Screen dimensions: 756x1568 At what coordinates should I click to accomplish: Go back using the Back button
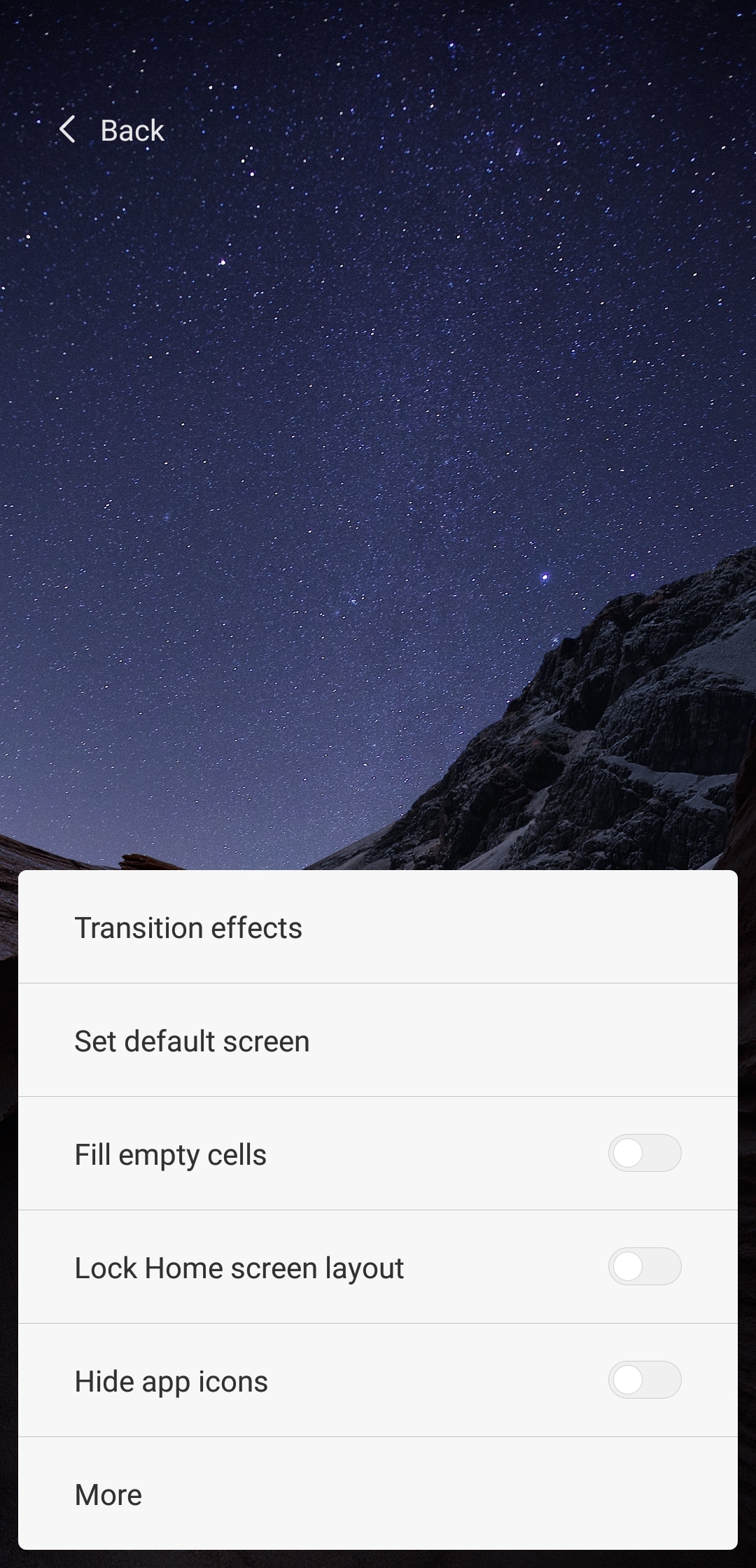[112, 130]
